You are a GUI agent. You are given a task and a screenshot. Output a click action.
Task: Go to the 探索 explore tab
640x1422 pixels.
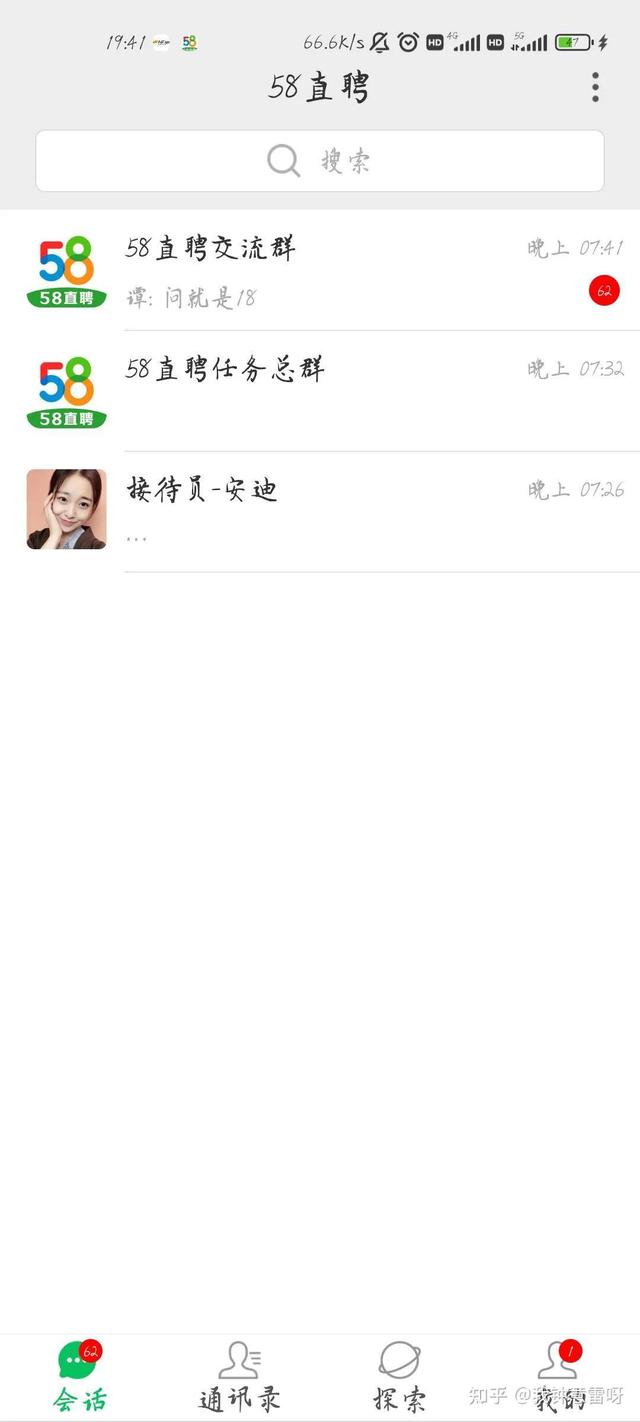399,1377
